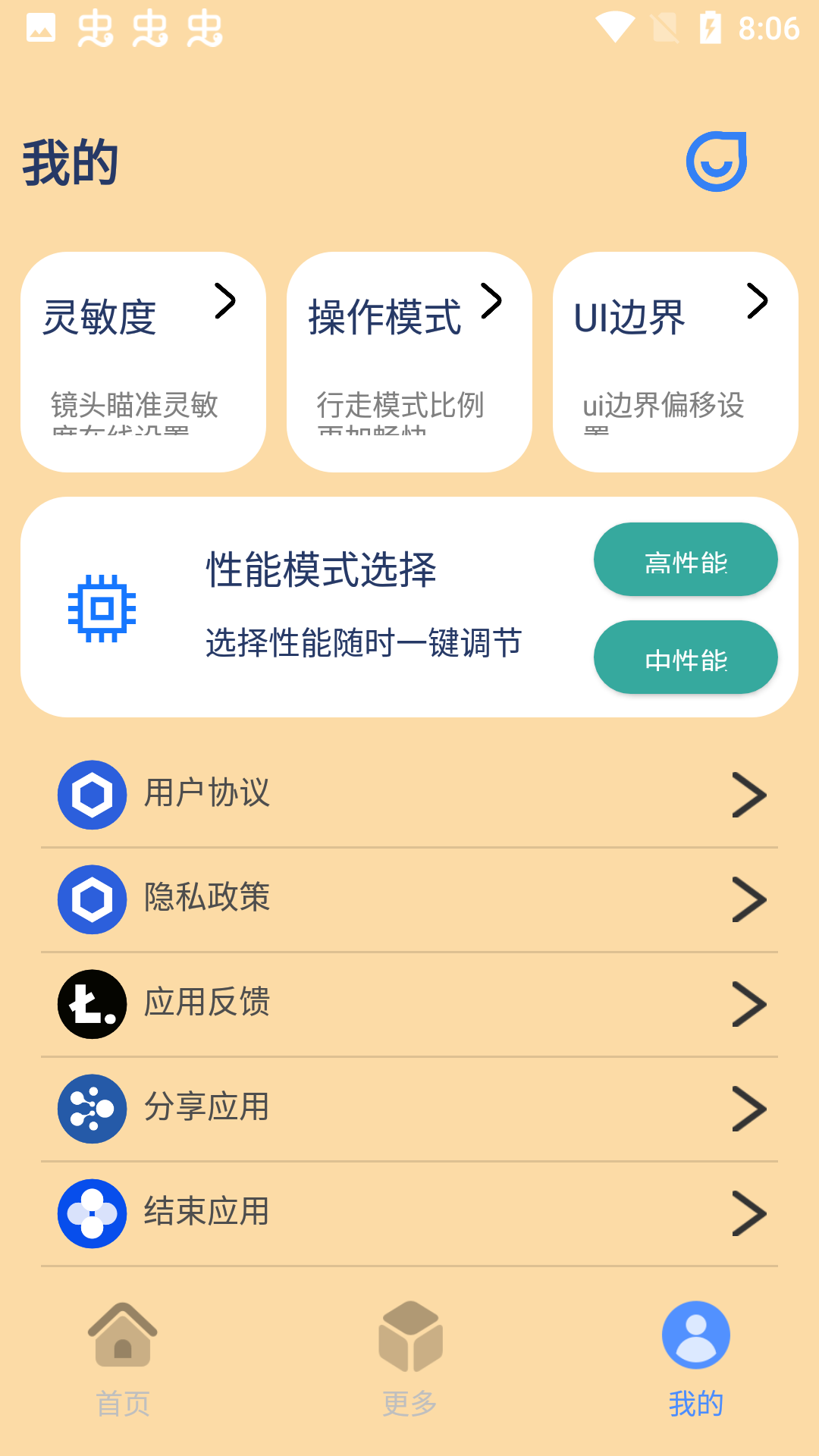Click the 隐私政策 shield icon
Viewport: 819px width, 1456px height.
pos(92,899)
